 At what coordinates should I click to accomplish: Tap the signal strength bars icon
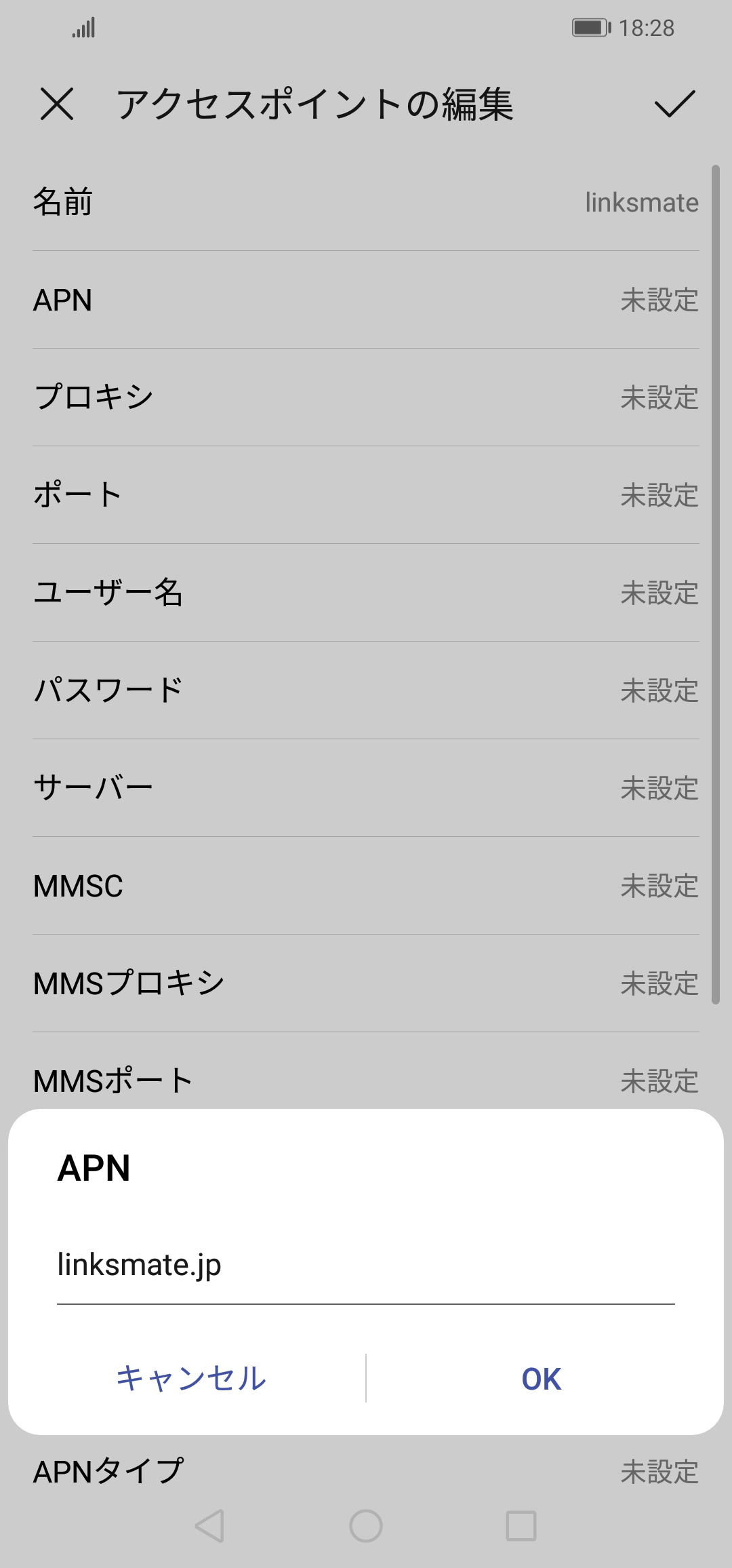coord(84,27)
